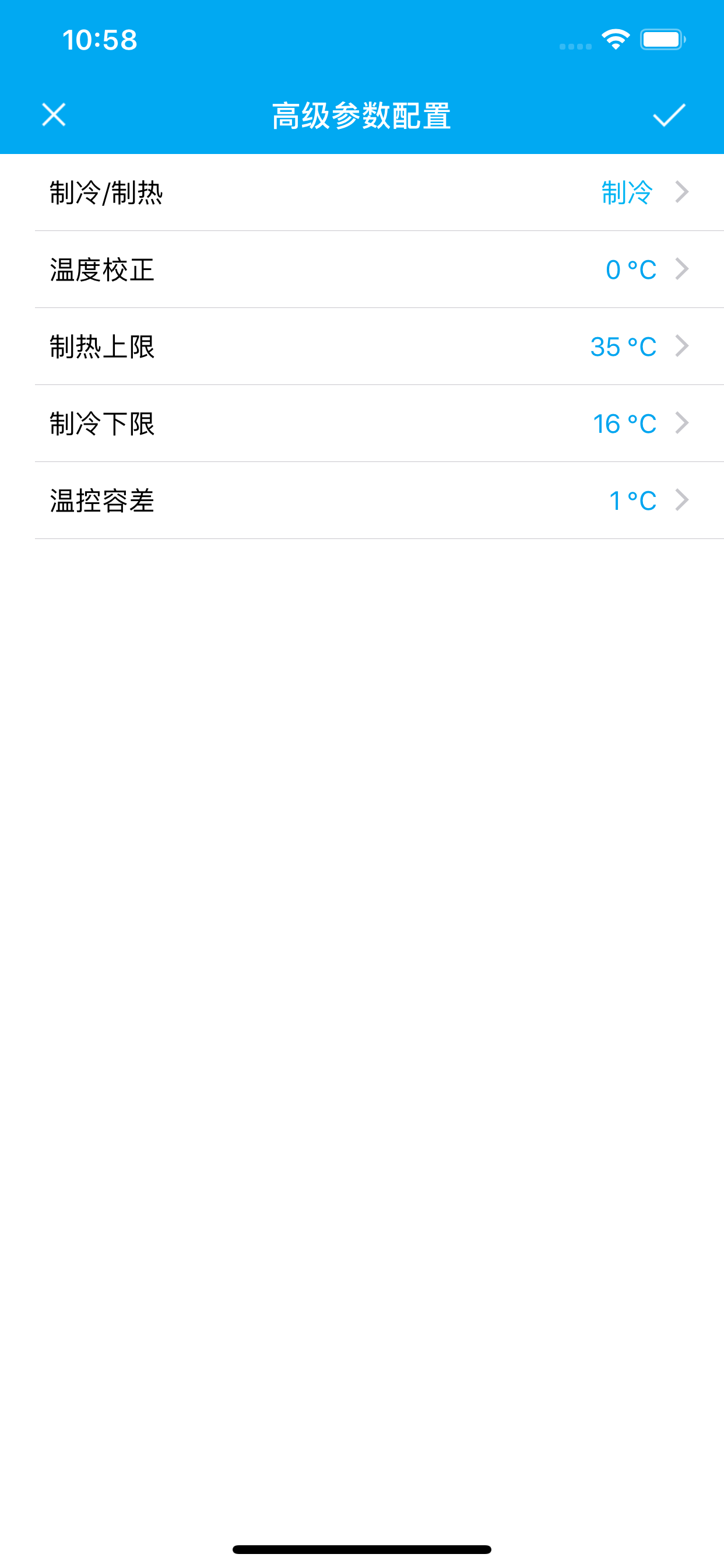724x1568 pixels.
Task: Tap the clock showing 10:58
Action: tap(100, 40)
